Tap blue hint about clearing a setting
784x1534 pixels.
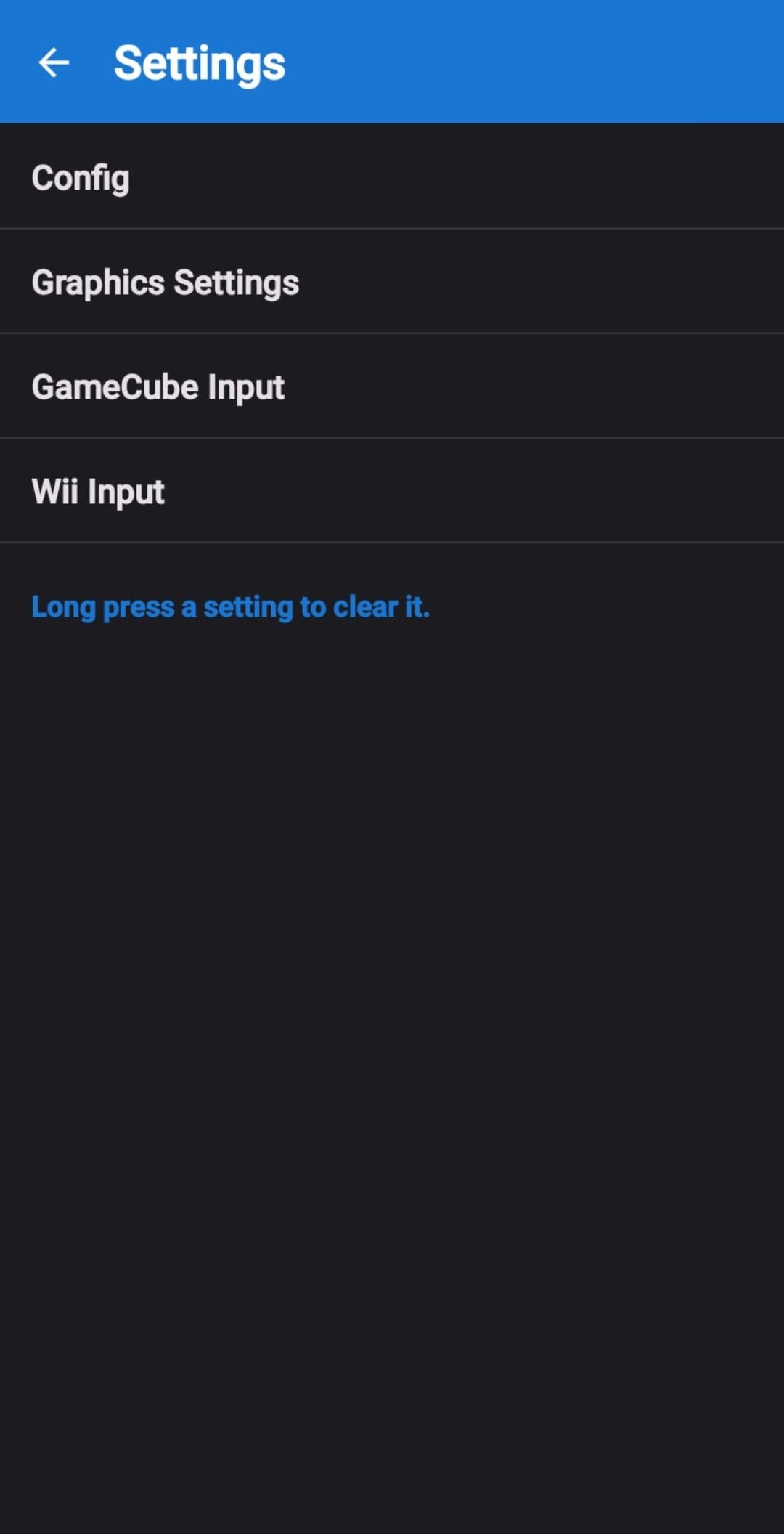click(x=231, y=607)
